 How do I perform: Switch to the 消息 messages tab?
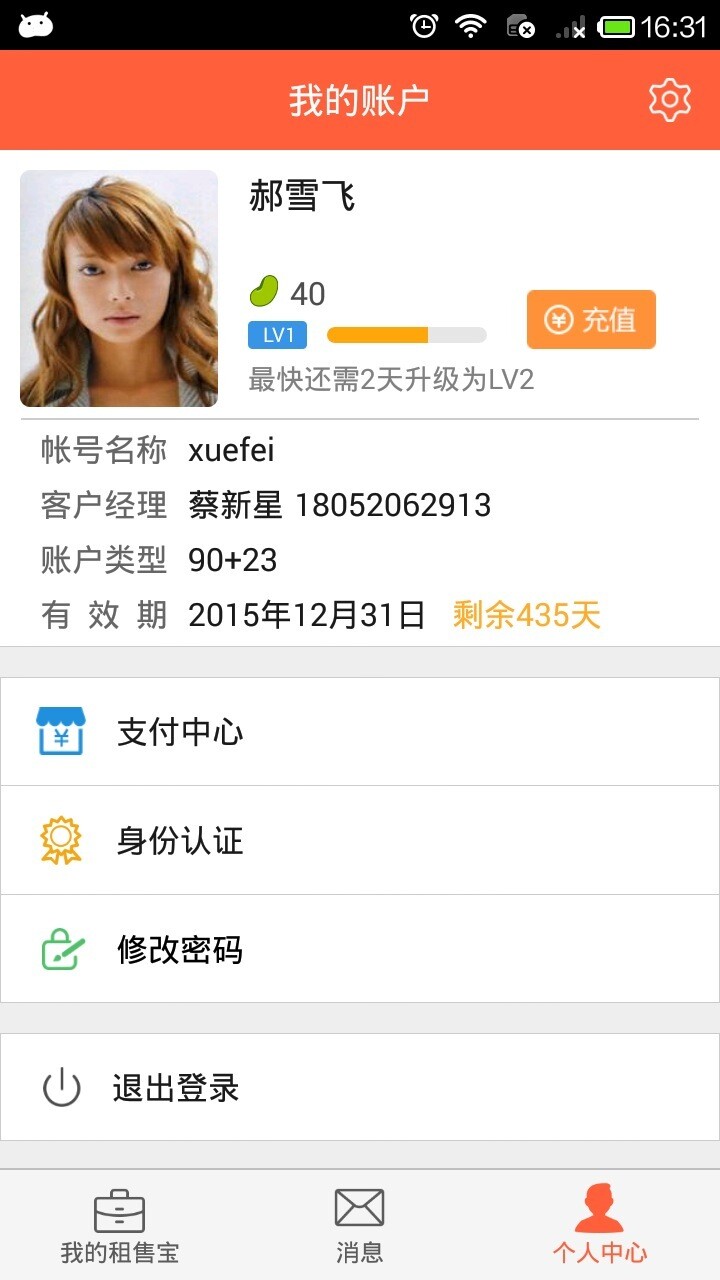click(x=360, y=1225)
